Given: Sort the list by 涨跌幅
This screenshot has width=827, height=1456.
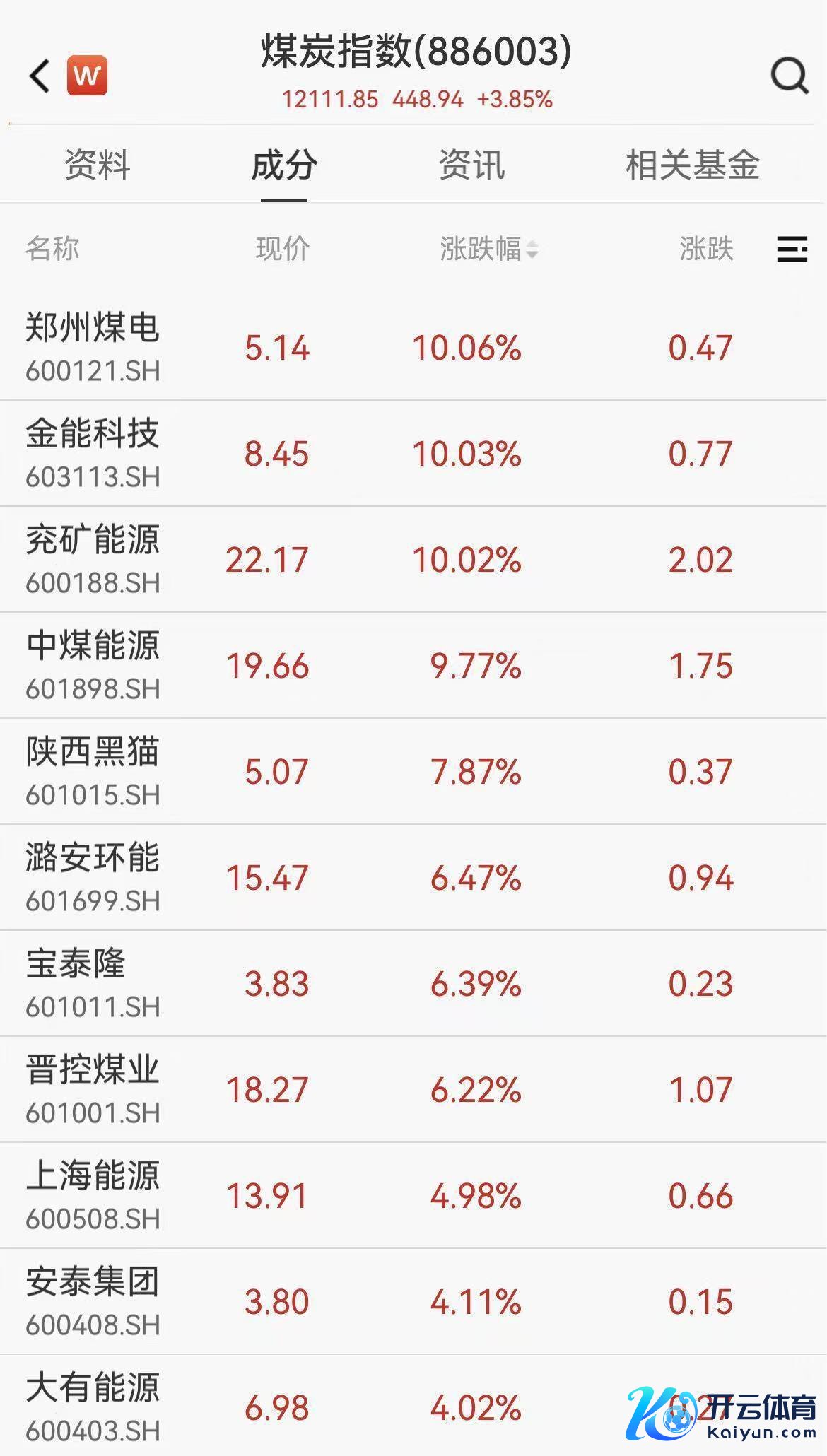Looking at the screenshot, I should pyautogui.click(x=488, y=249).
